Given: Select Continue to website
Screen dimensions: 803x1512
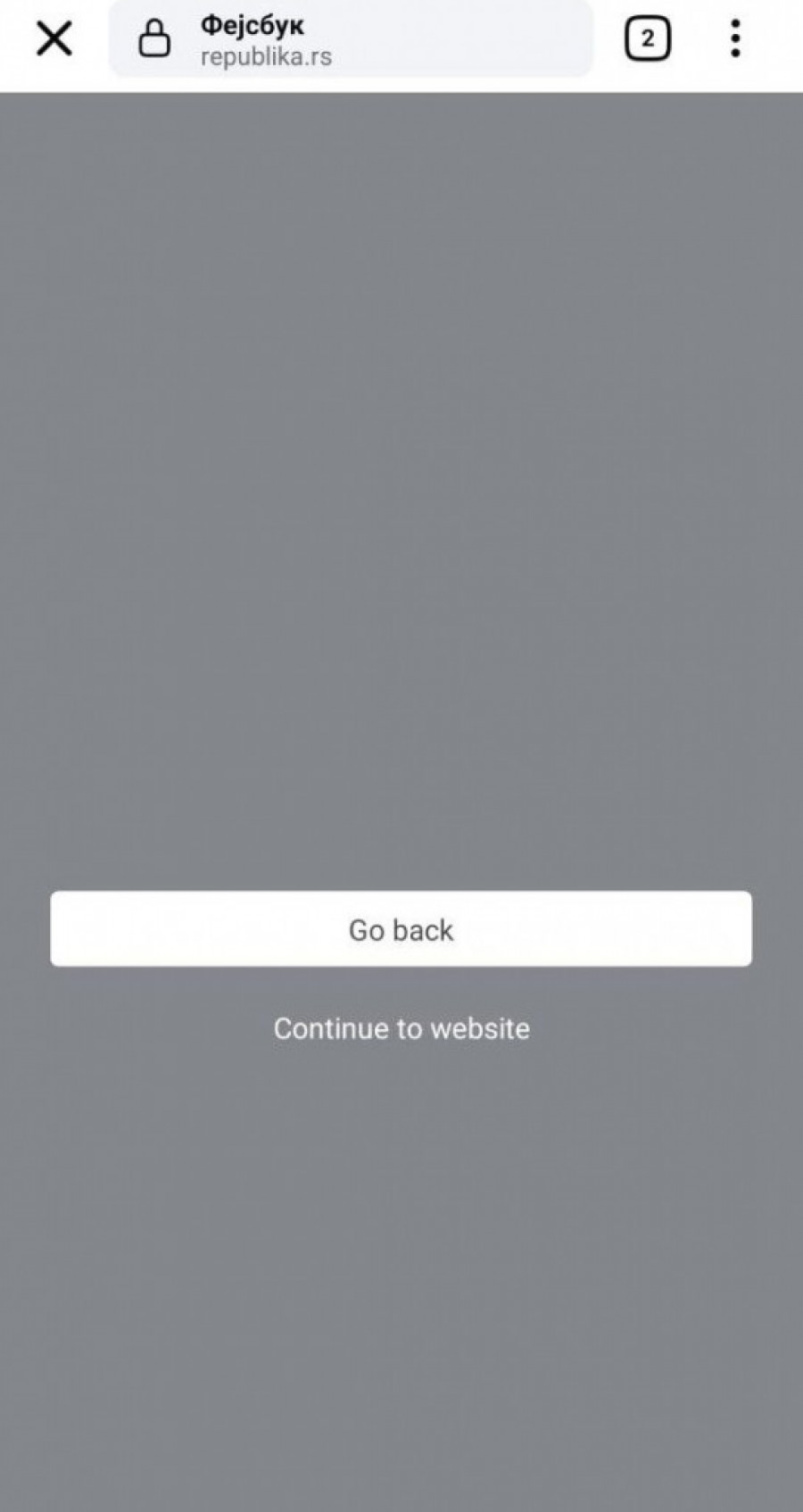Looking at the screenshot, I should [x=401, y=1028].
